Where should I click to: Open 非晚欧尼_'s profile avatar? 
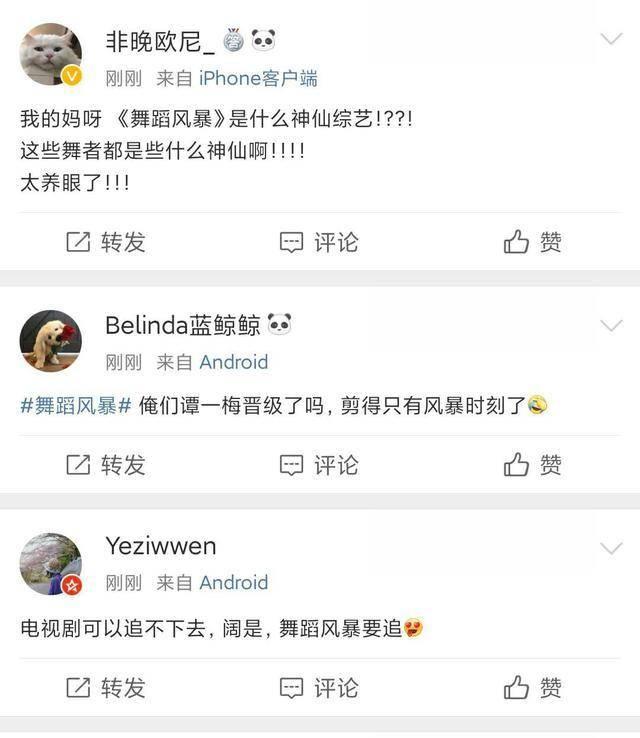(x=51, y=56)
